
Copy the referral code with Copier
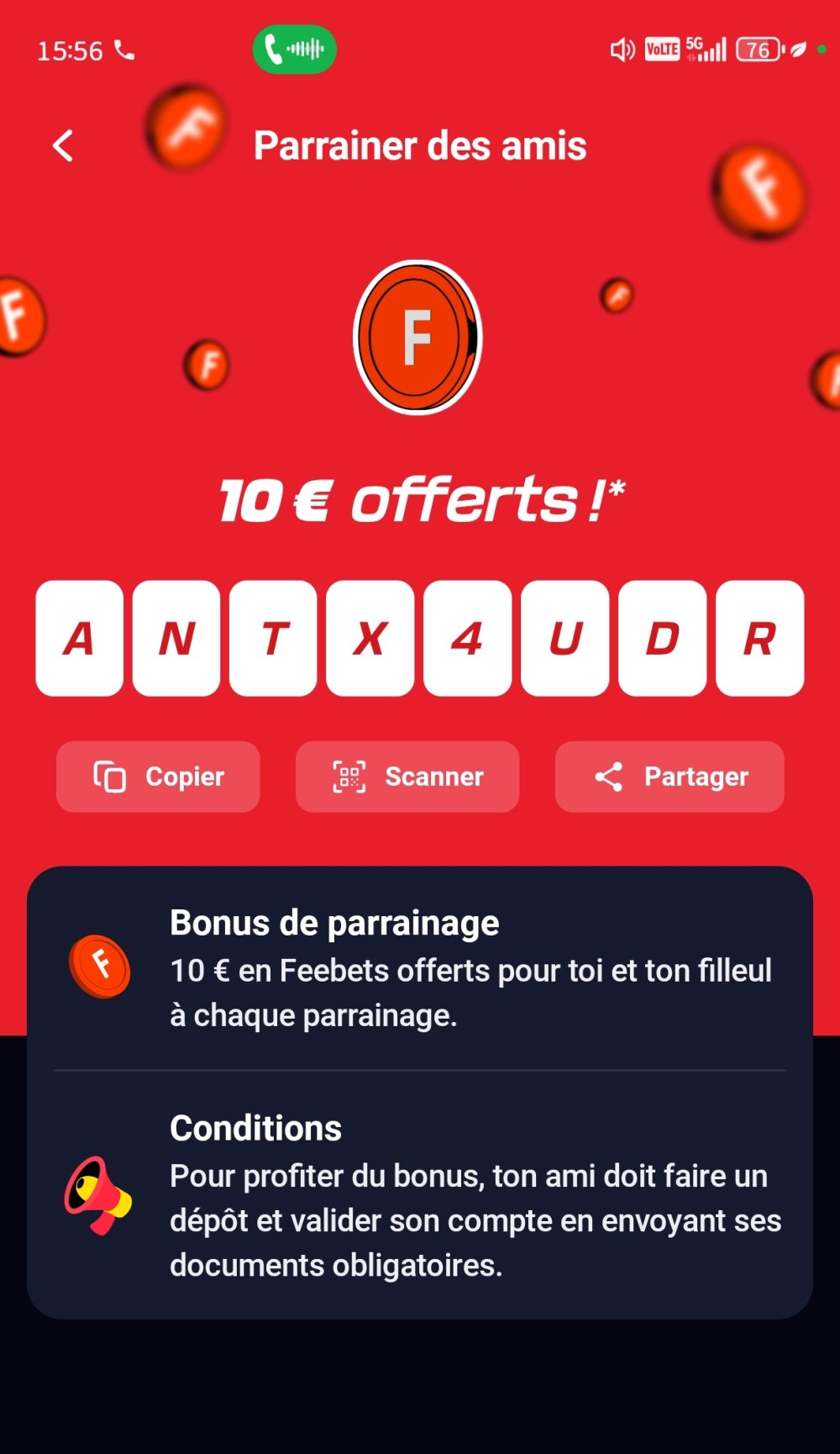point(158,777)
